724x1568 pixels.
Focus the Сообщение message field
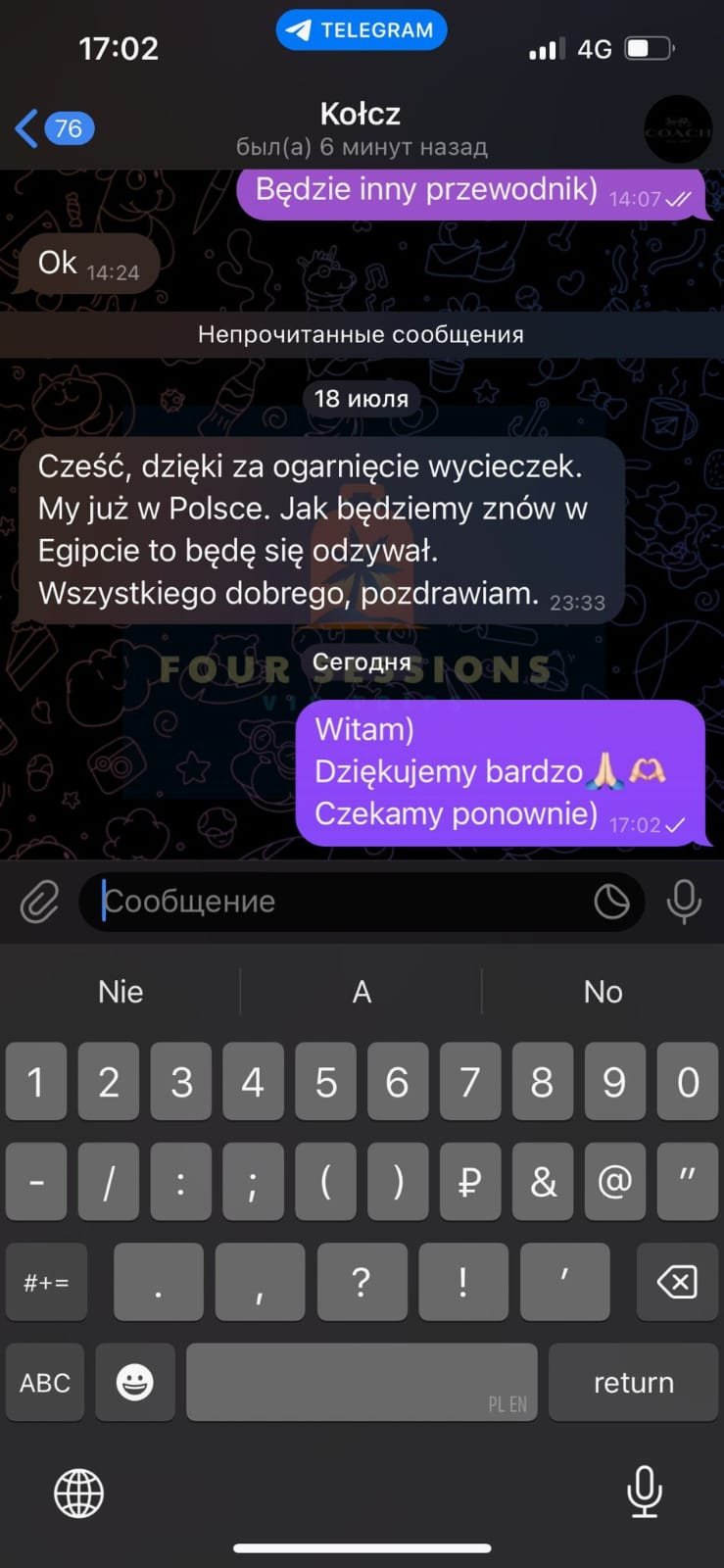pos(343,902)
